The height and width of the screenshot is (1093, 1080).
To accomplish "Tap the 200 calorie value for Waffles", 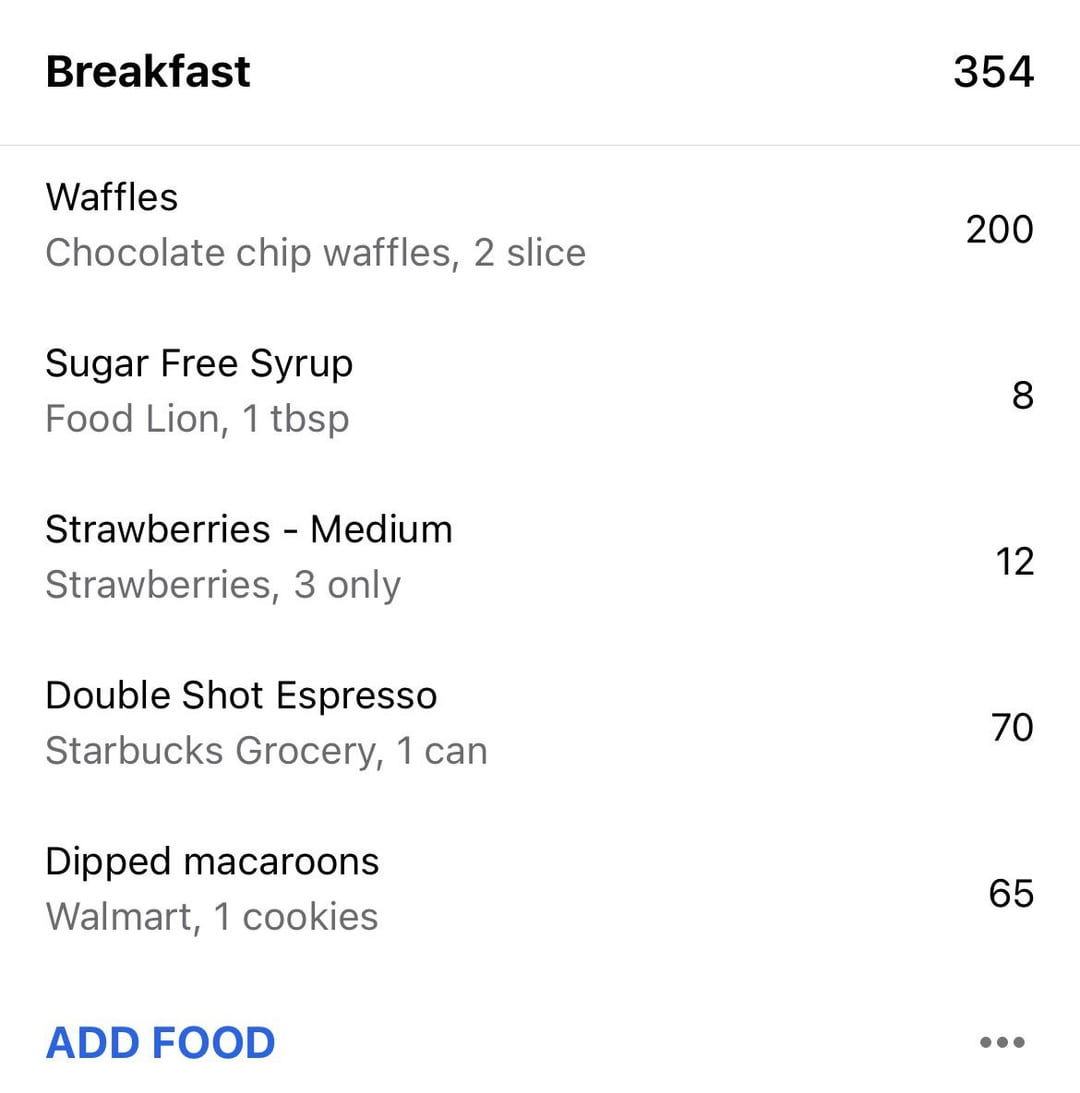I will (999, 229).
